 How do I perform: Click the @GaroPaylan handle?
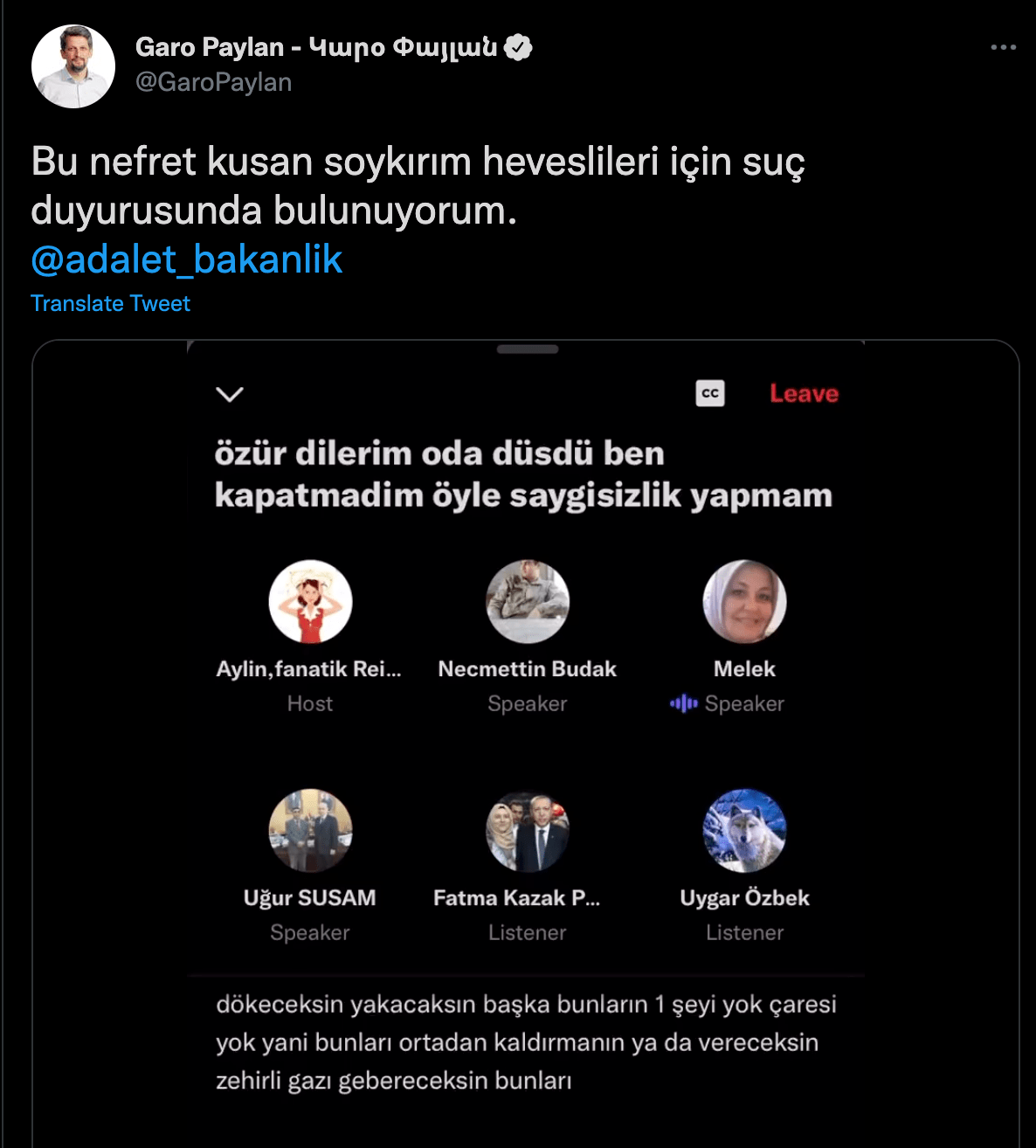pyautogui.click(x=214, y=81)
